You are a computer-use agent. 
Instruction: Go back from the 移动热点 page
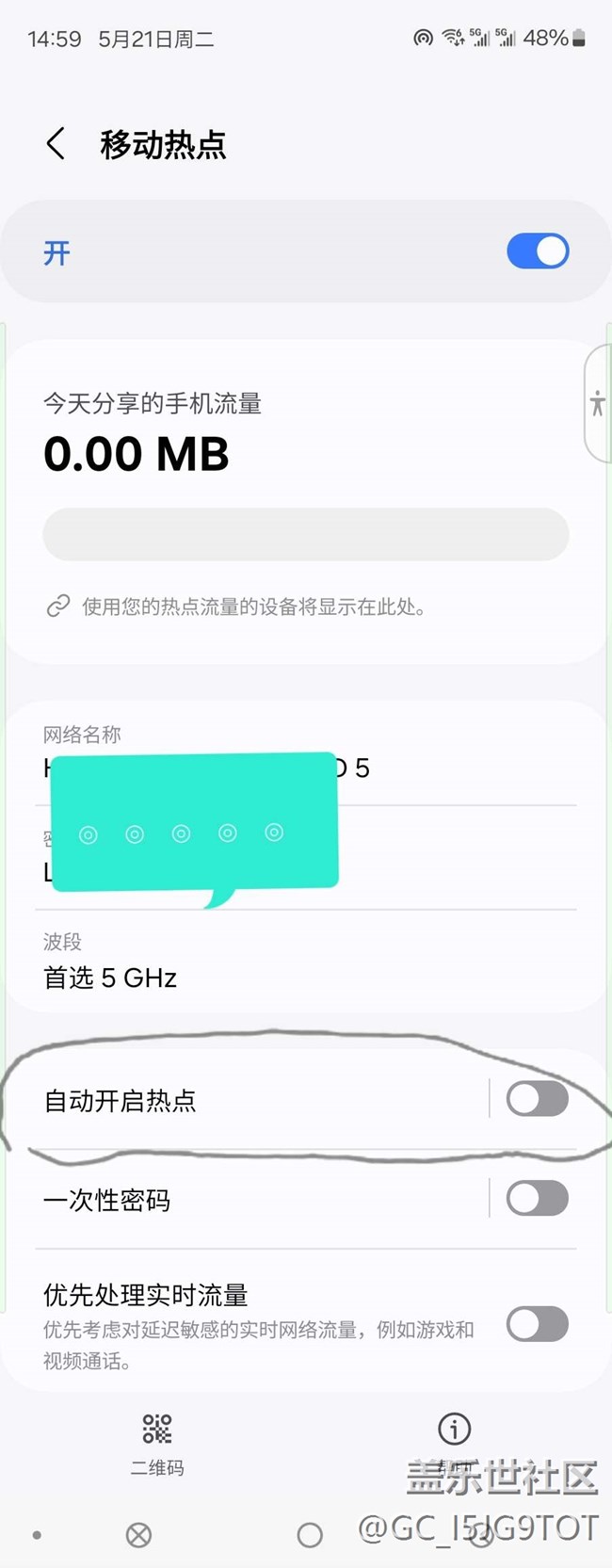click(56, 144)
